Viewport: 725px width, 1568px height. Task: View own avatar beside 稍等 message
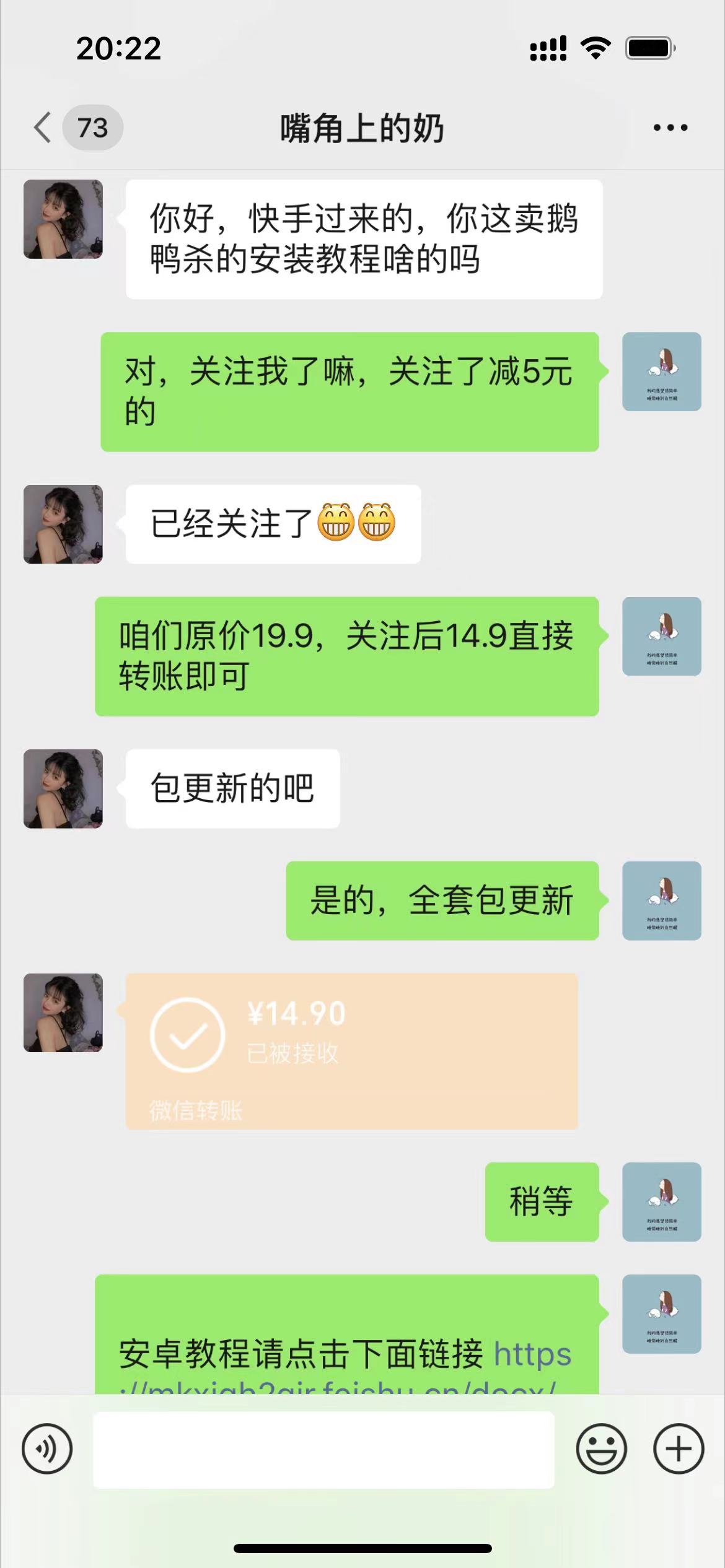click(x=661, y=1201)
